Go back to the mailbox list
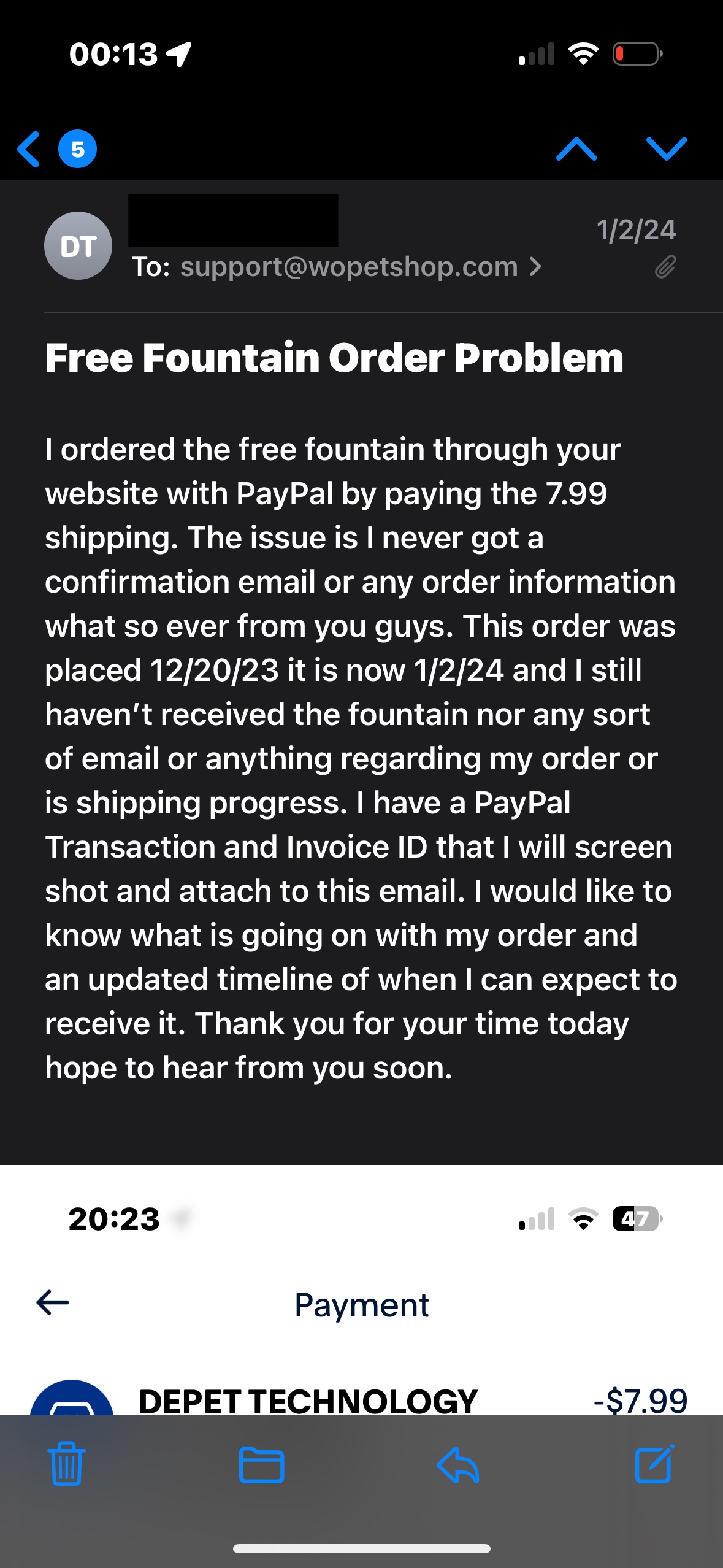The height and width of the screenshot is (1568, 723). tap(29, 149)
